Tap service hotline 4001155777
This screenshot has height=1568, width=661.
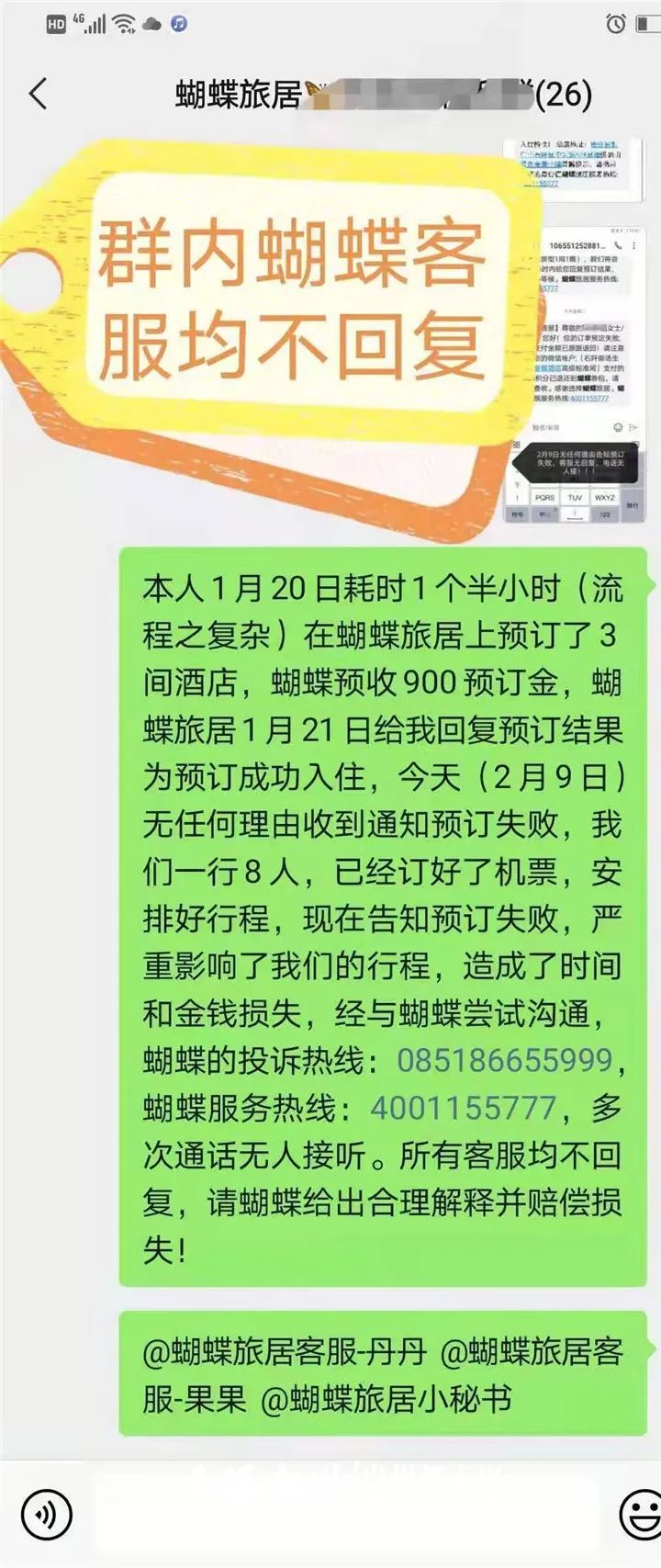(x=463, y=1108)
